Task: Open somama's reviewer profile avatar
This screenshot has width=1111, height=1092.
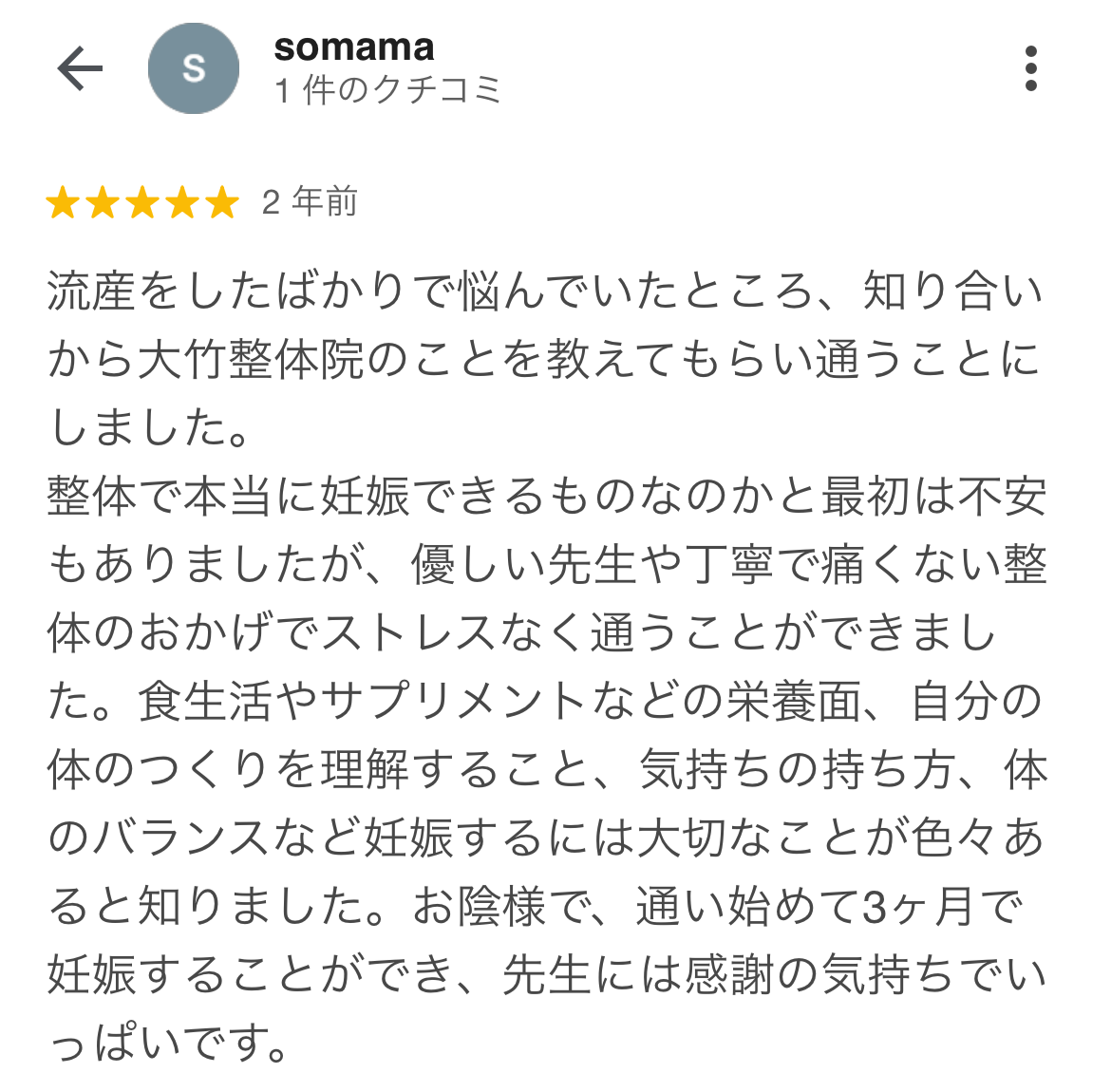Action: click(194, 68)
